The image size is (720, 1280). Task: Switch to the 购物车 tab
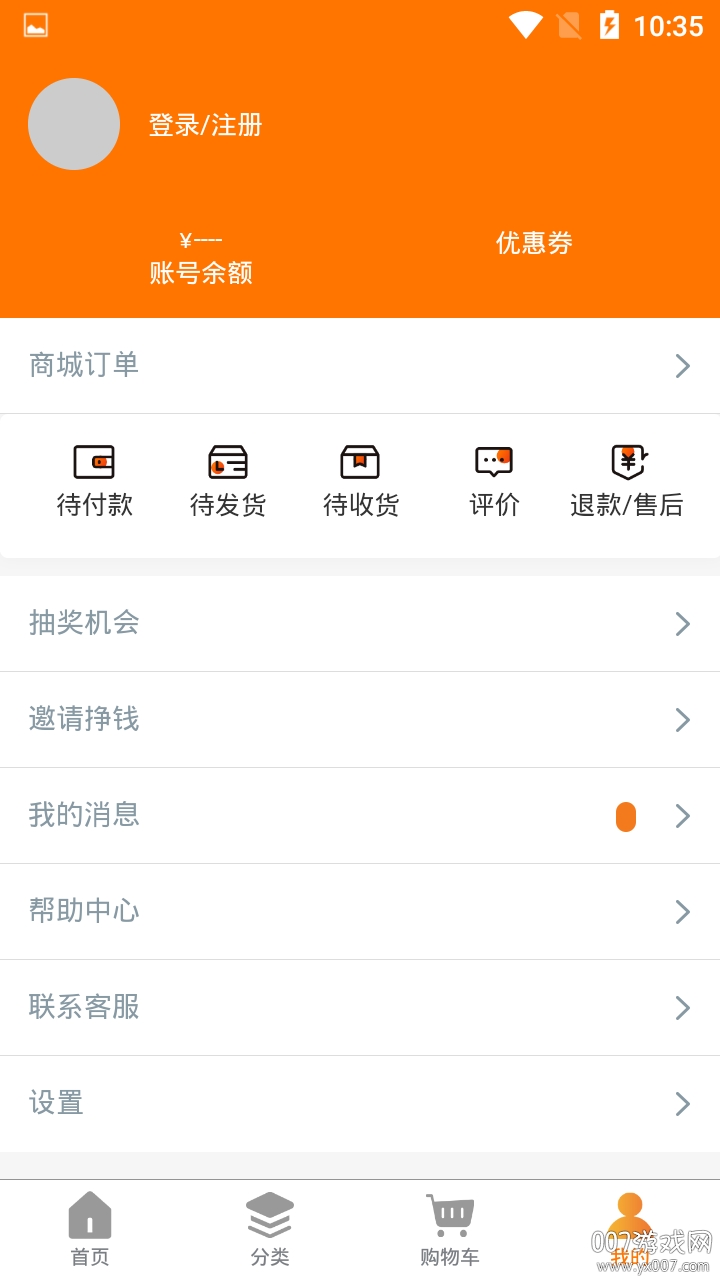(450, 1230)
